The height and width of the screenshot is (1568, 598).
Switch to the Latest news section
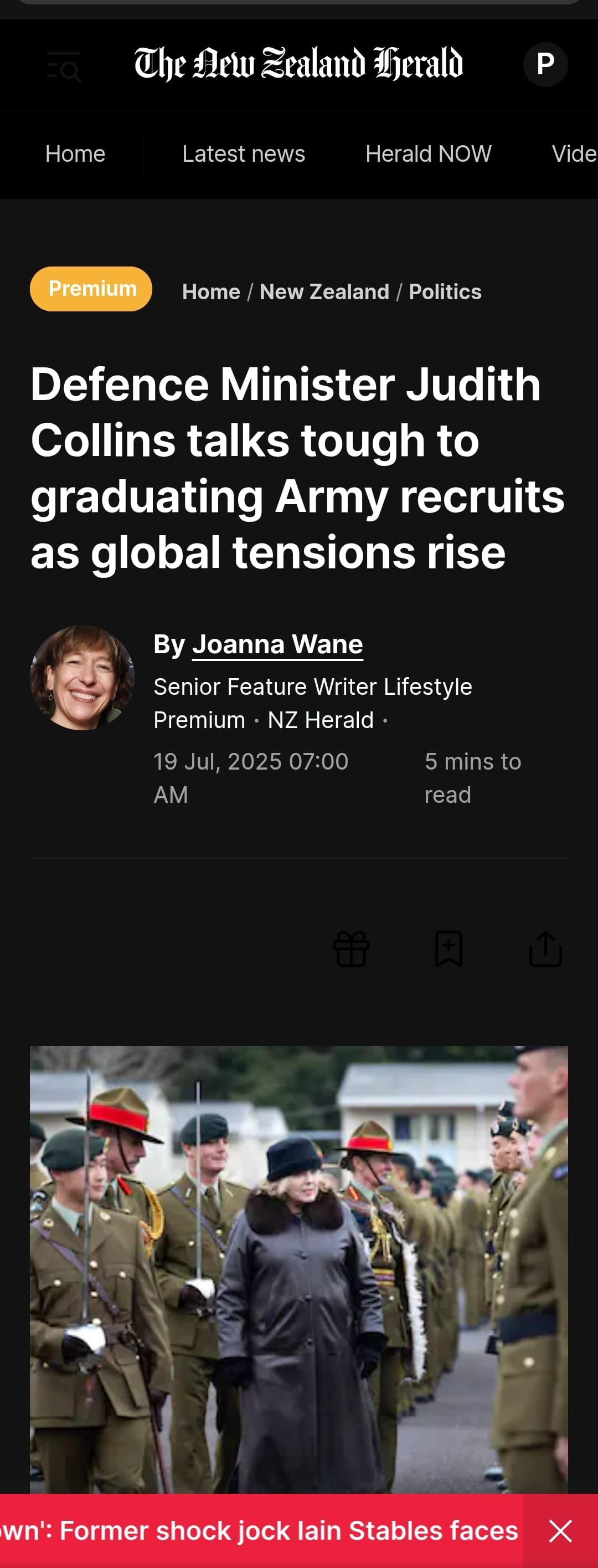tap(243, 154)
